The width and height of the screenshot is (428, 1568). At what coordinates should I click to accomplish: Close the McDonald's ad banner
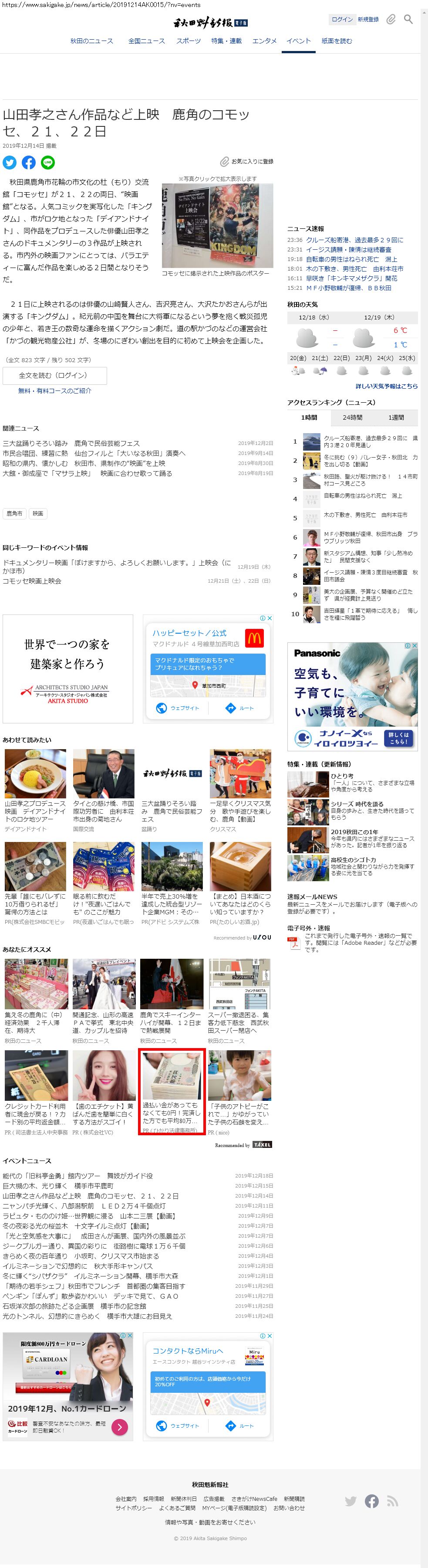point(270,618)
